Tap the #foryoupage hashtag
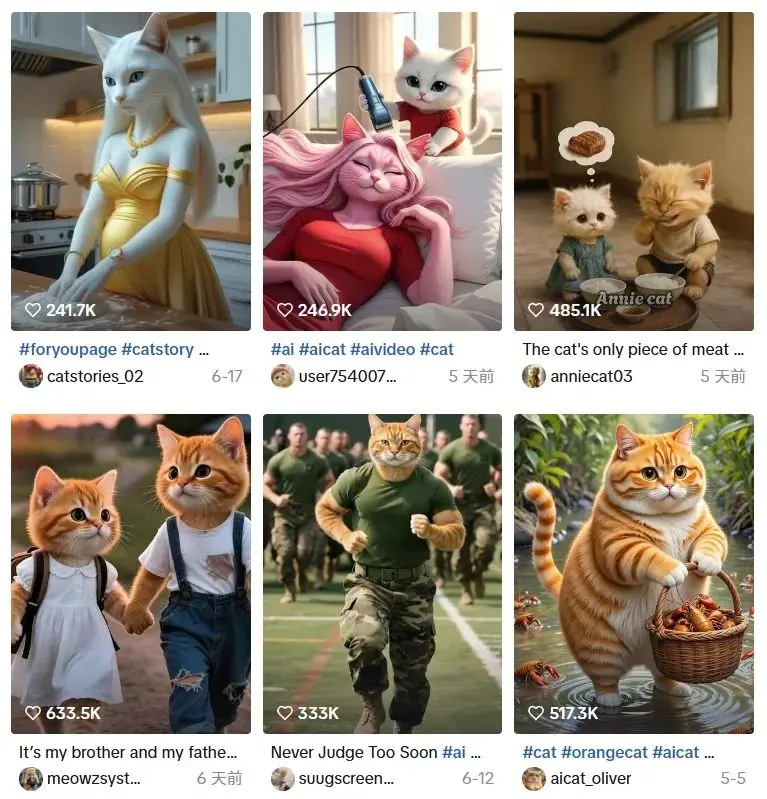This screenshot has width=767, height=799. [x=67, y=350]
